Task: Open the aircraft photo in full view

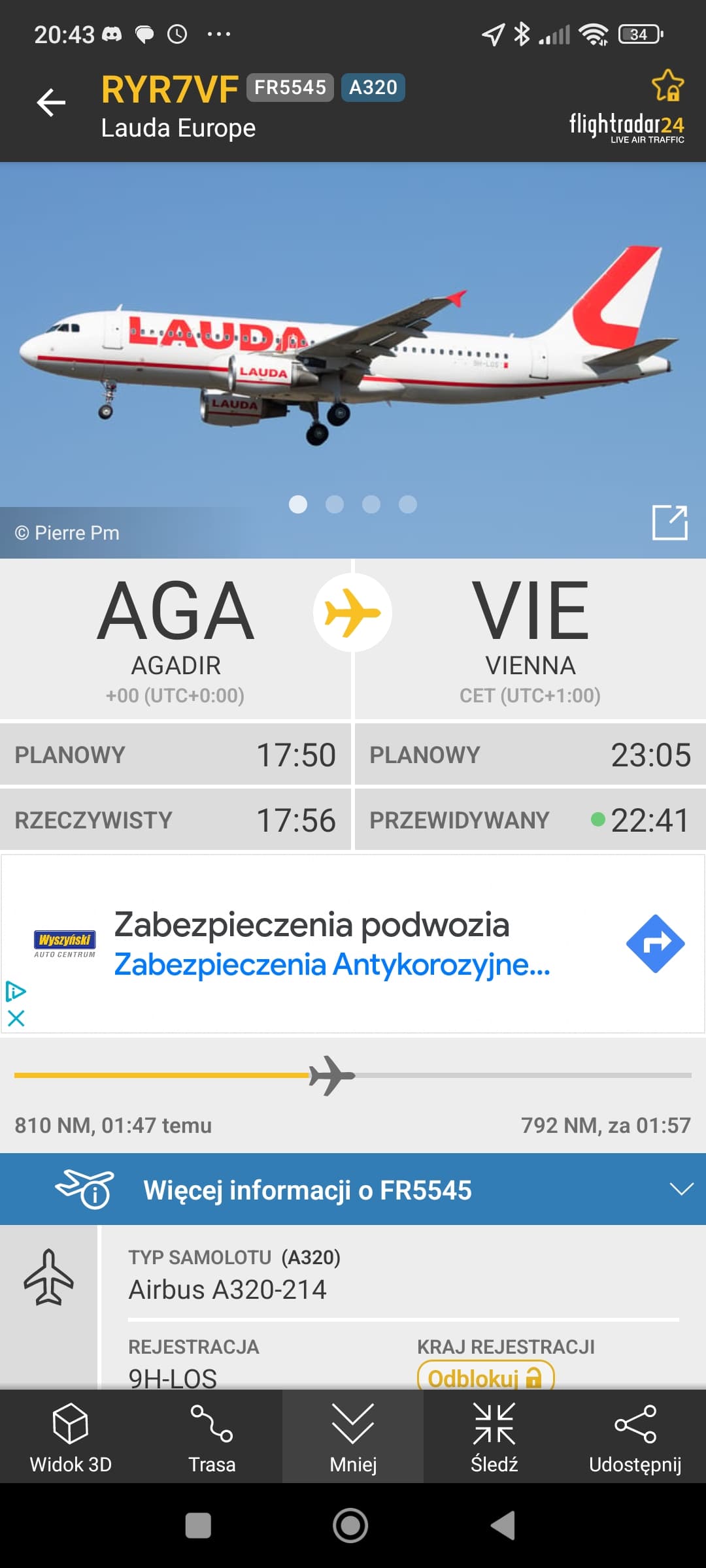Action: point(670,522)
